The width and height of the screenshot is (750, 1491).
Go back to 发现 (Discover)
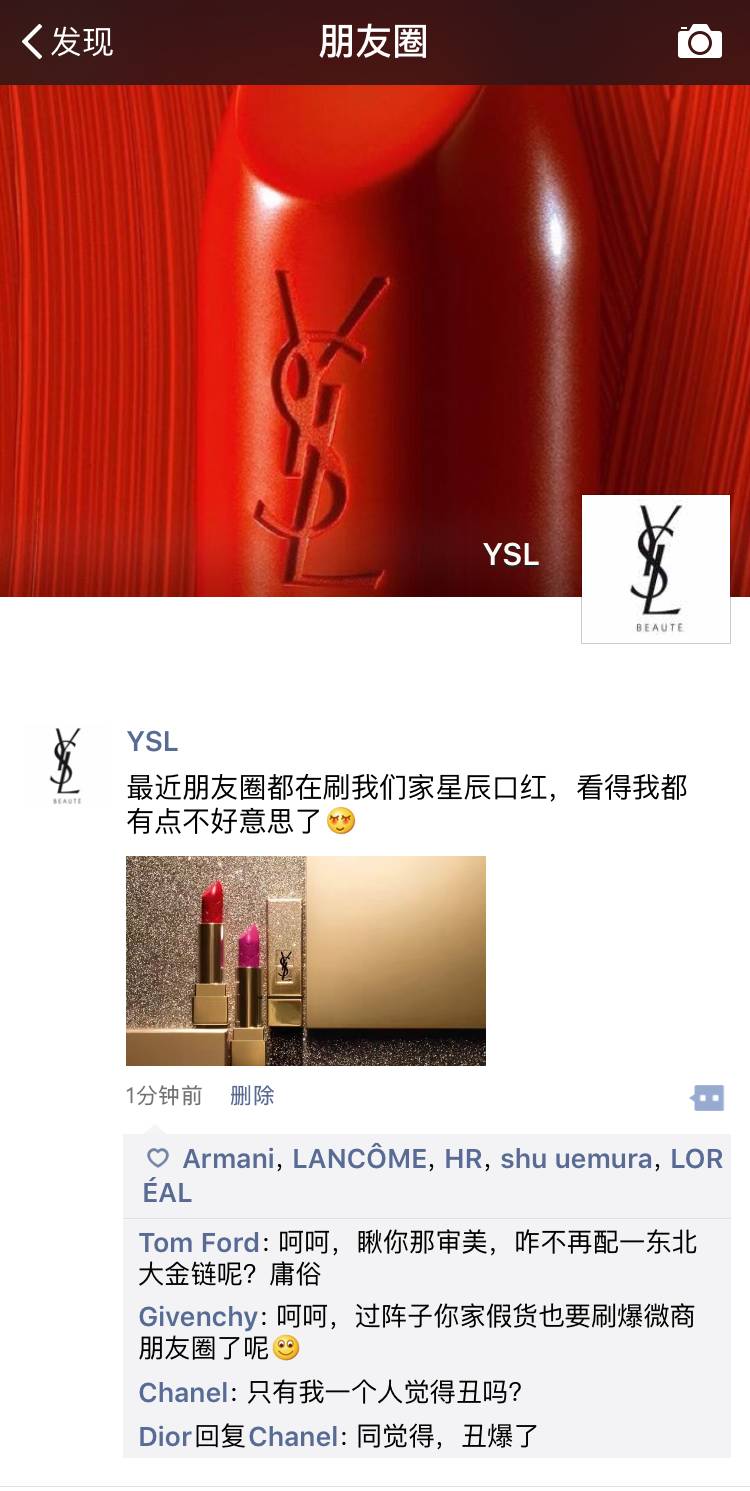[66, 42]
